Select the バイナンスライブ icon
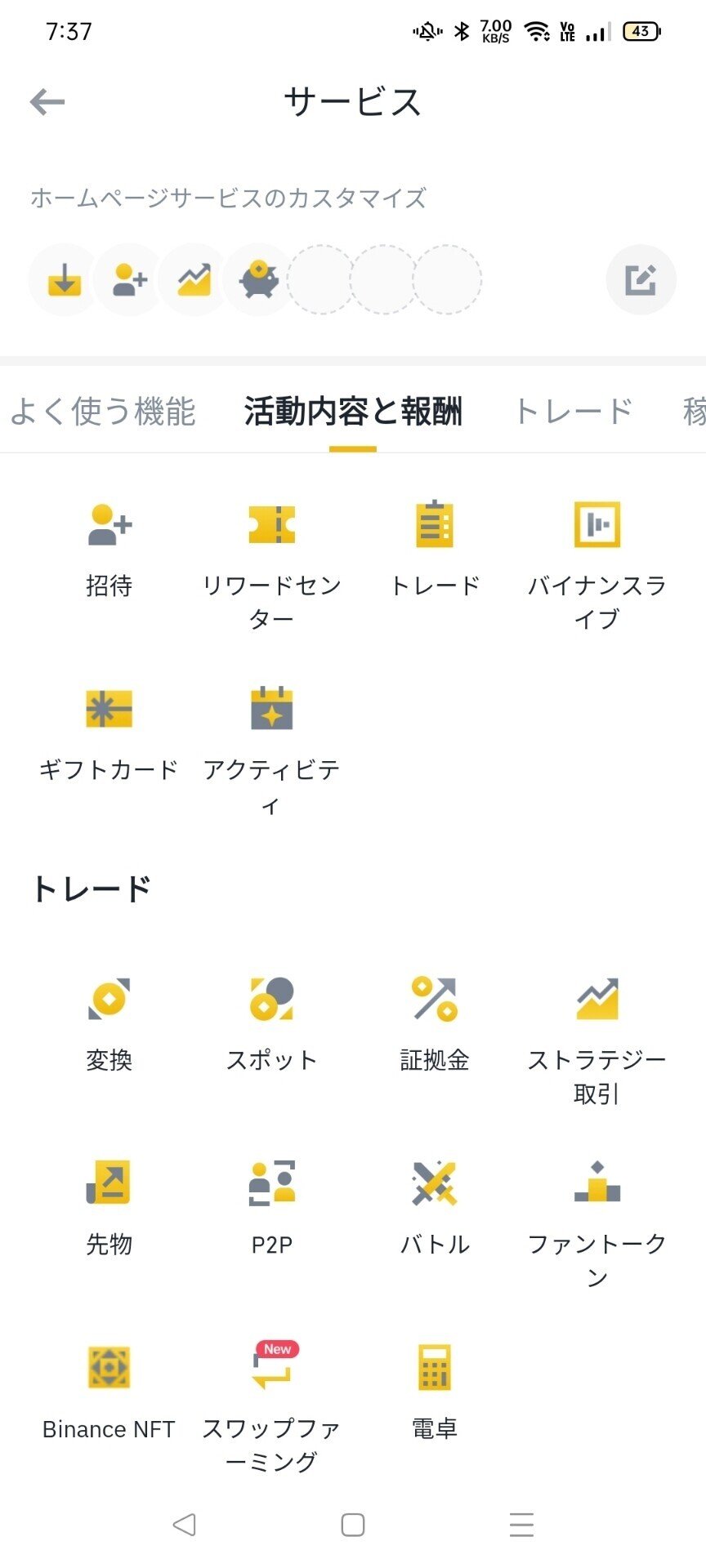Viewport: 706px width, 1568px height. 598,525
